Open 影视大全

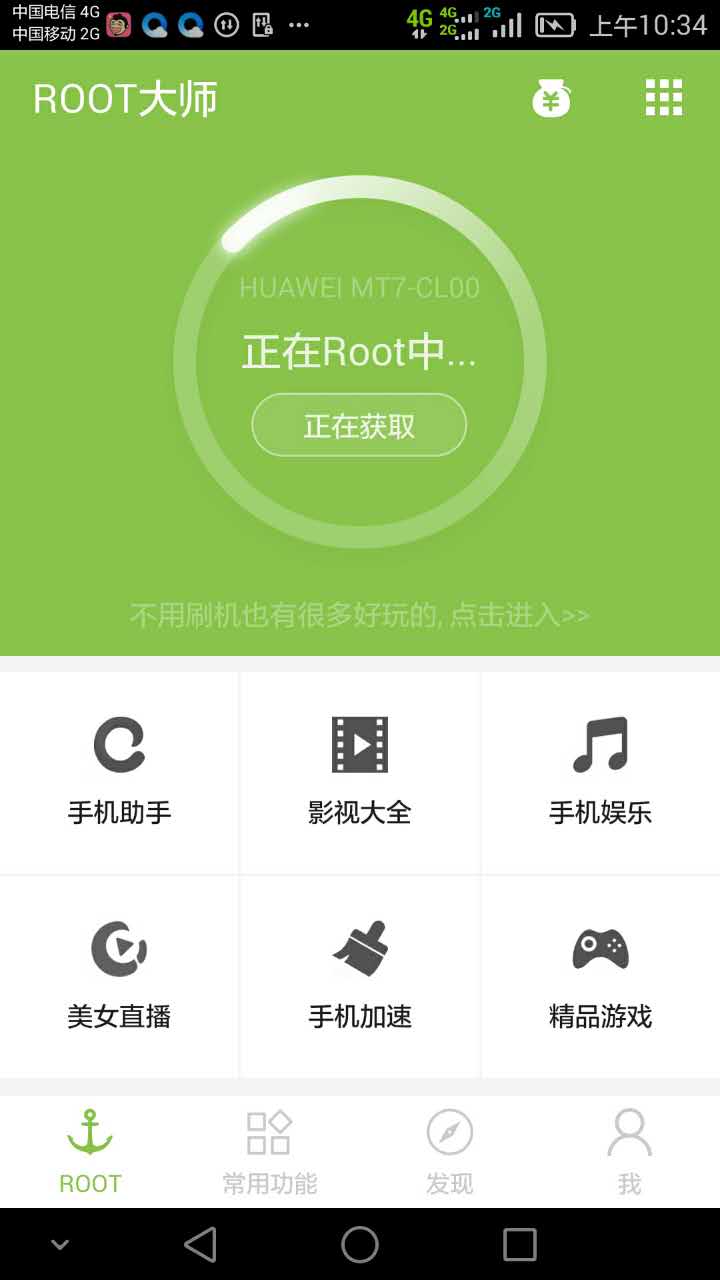[360, 772]
